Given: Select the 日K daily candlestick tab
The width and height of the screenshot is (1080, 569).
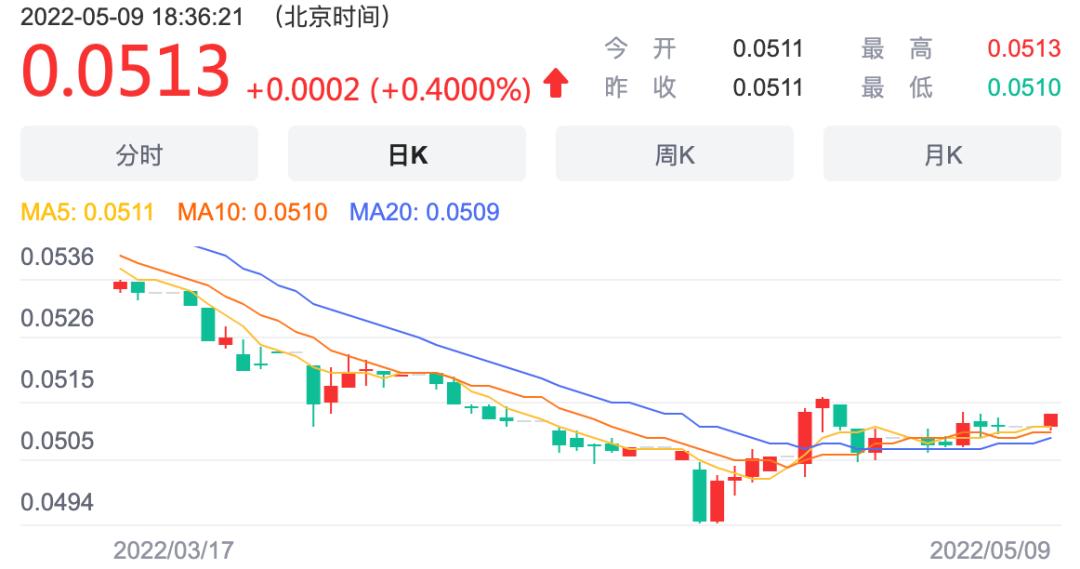Looking at the screenshot, I should tap(407, 154).
